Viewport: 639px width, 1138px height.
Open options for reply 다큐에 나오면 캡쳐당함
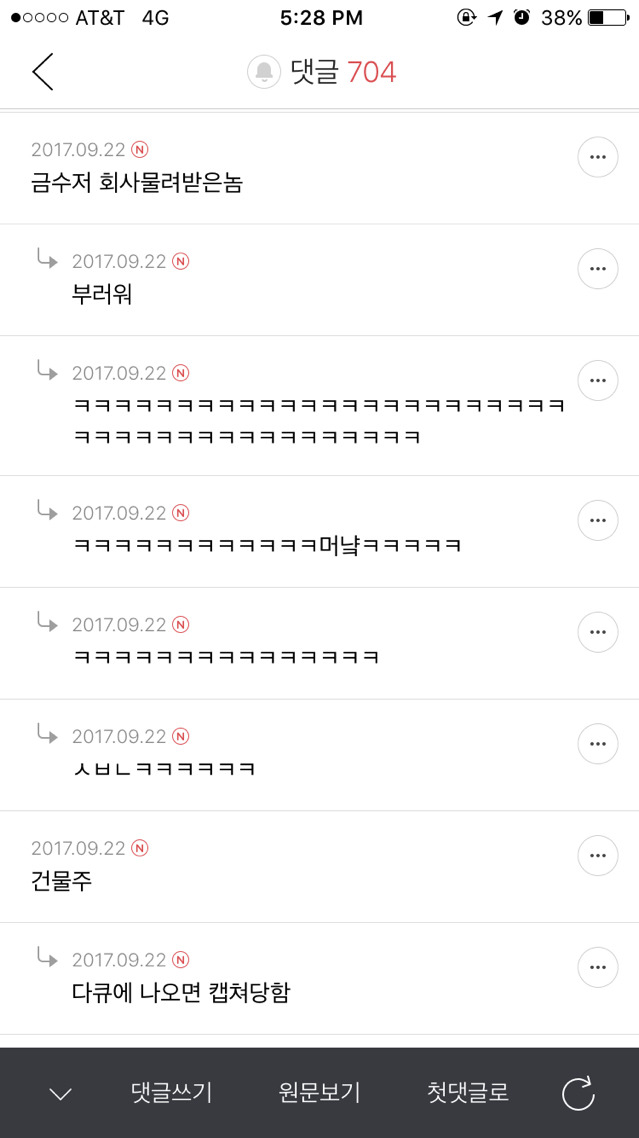click(598, 967)
